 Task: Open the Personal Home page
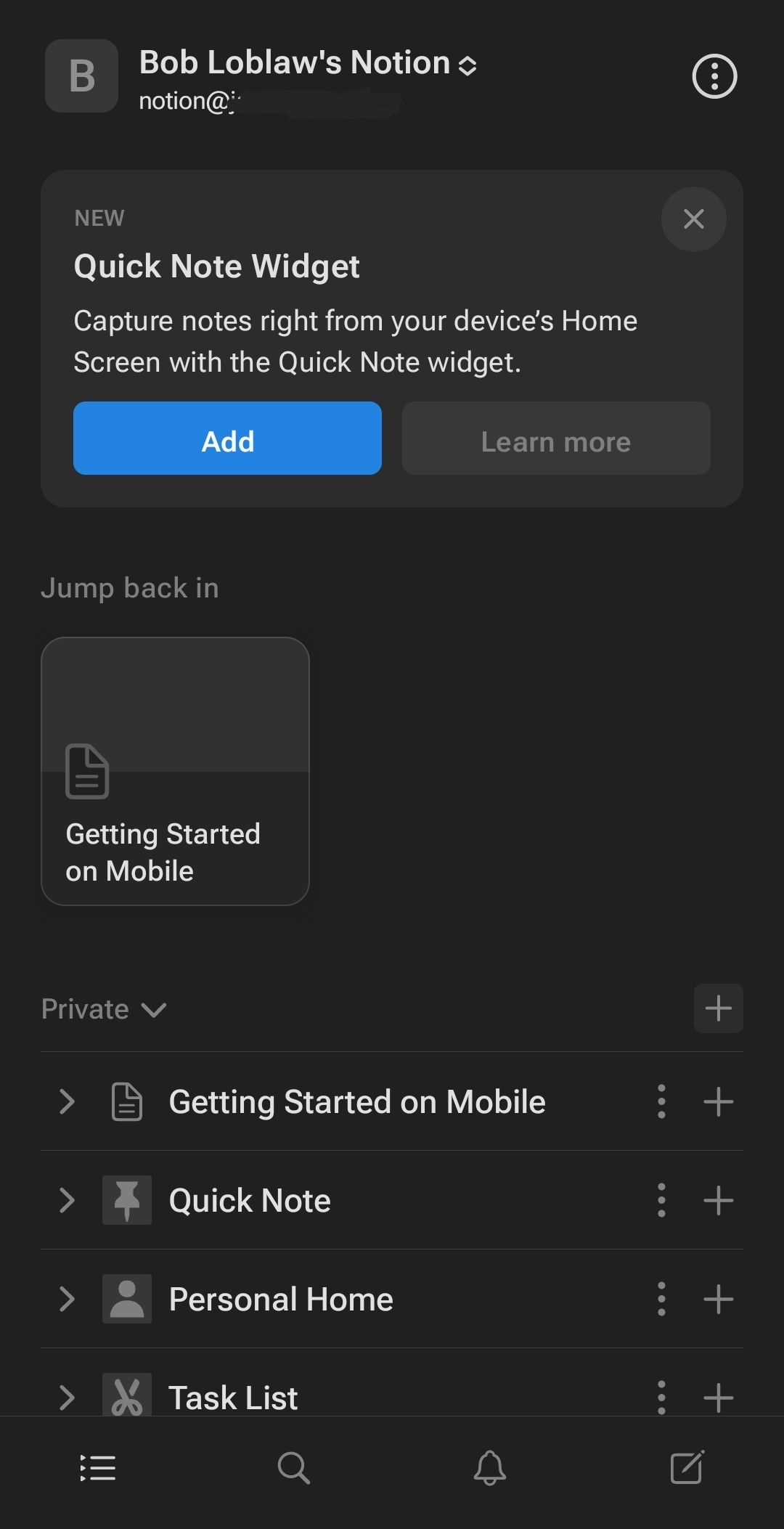[281, 1300]
